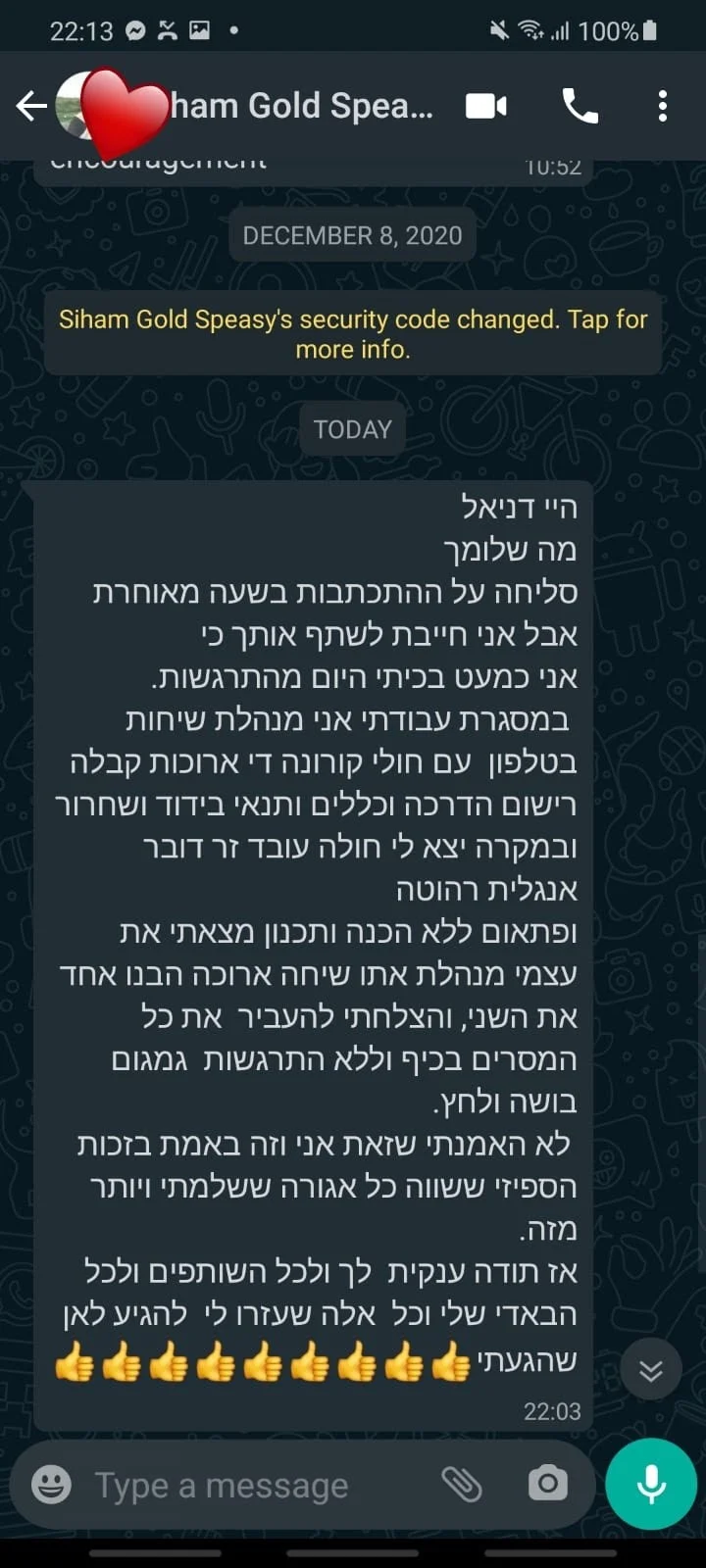This screenshot has width=706, height=1568.
Task: Attach a file to the chat
Action: [x=461, y=1485]
